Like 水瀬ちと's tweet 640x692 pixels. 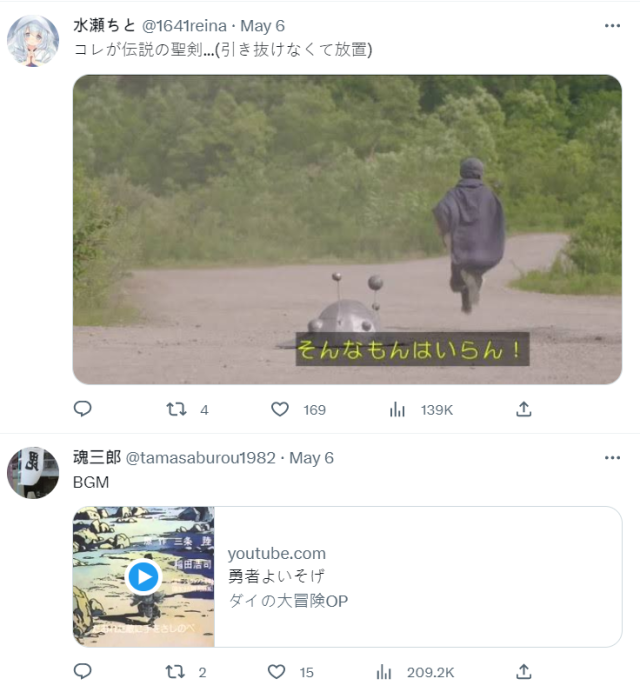280,409
